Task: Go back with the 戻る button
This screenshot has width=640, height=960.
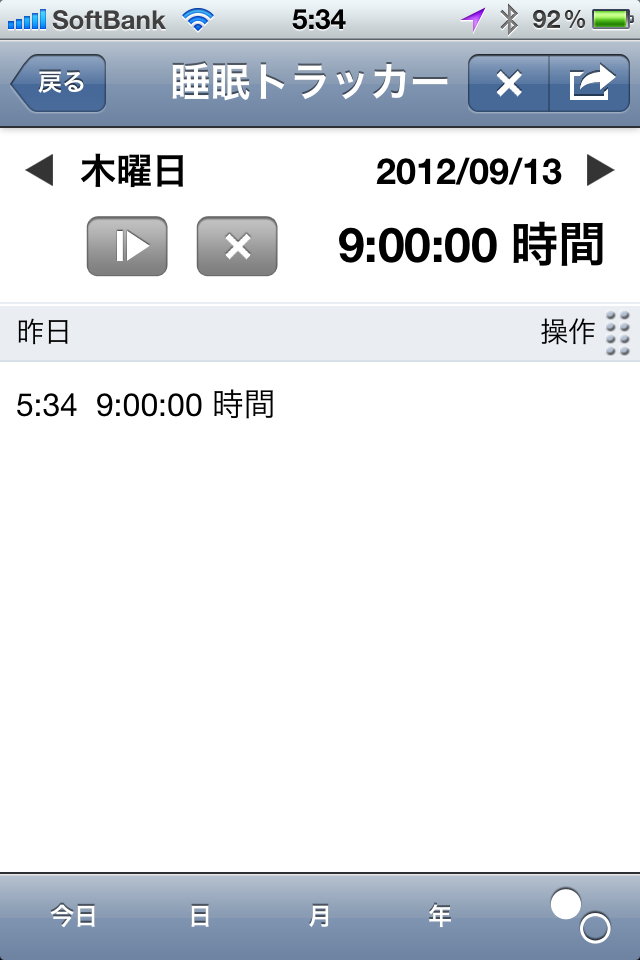Action: 60,83
